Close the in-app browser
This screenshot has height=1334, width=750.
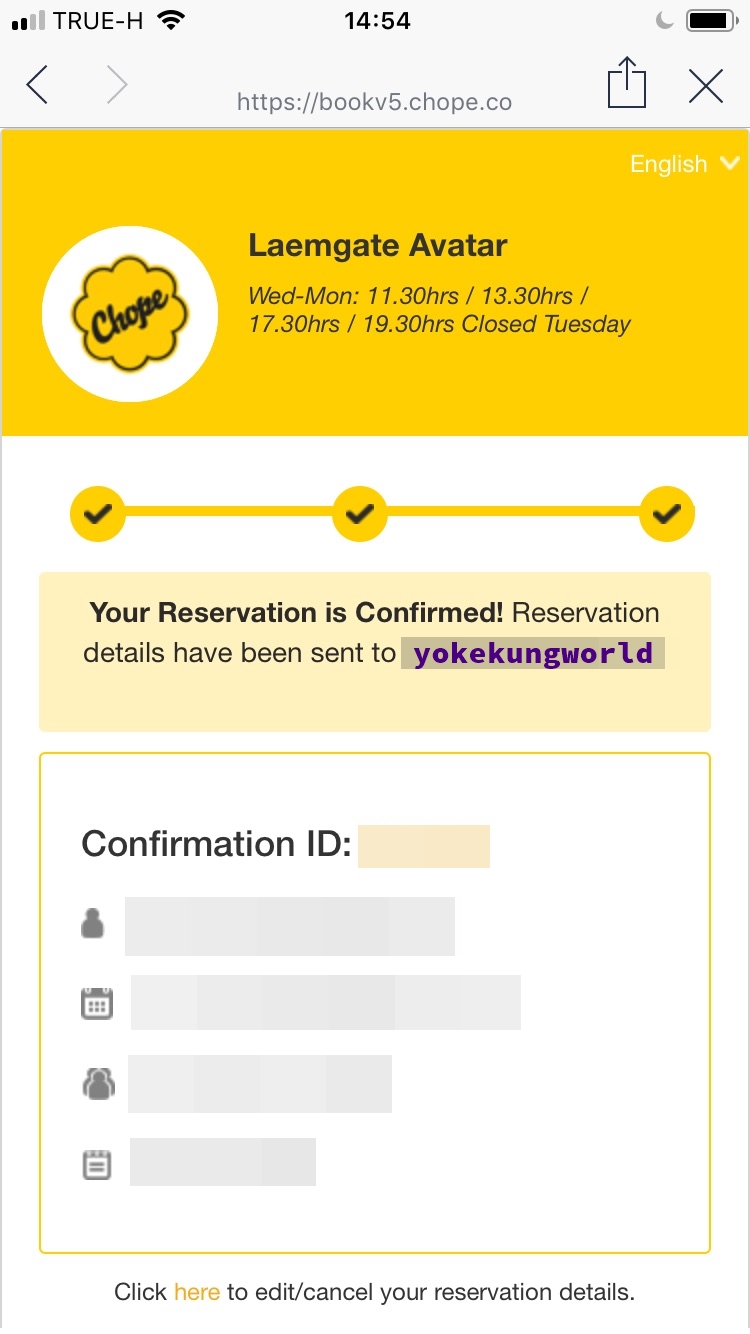tap(706, 86)
